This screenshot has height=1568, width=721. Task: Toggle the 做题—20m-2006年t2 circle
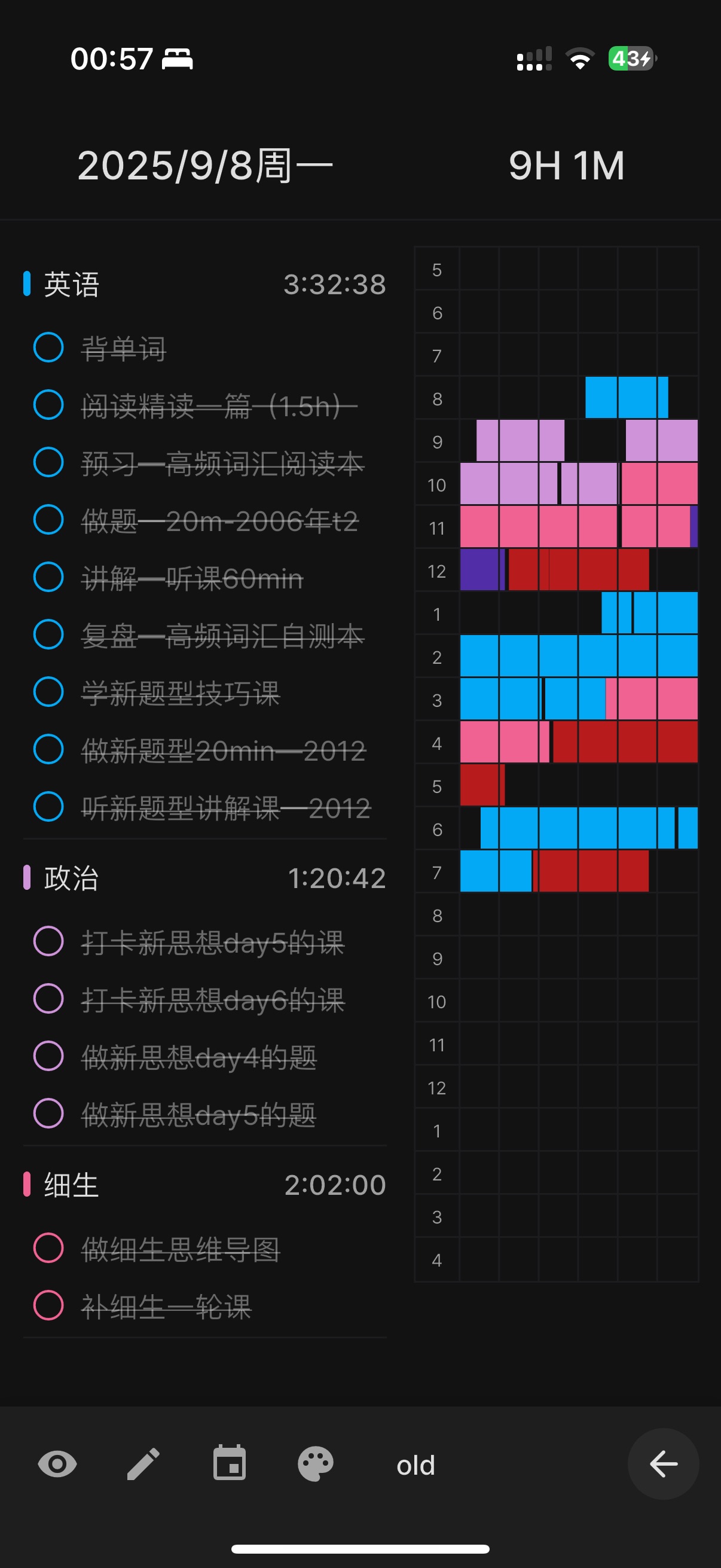[x=48, y=520]
